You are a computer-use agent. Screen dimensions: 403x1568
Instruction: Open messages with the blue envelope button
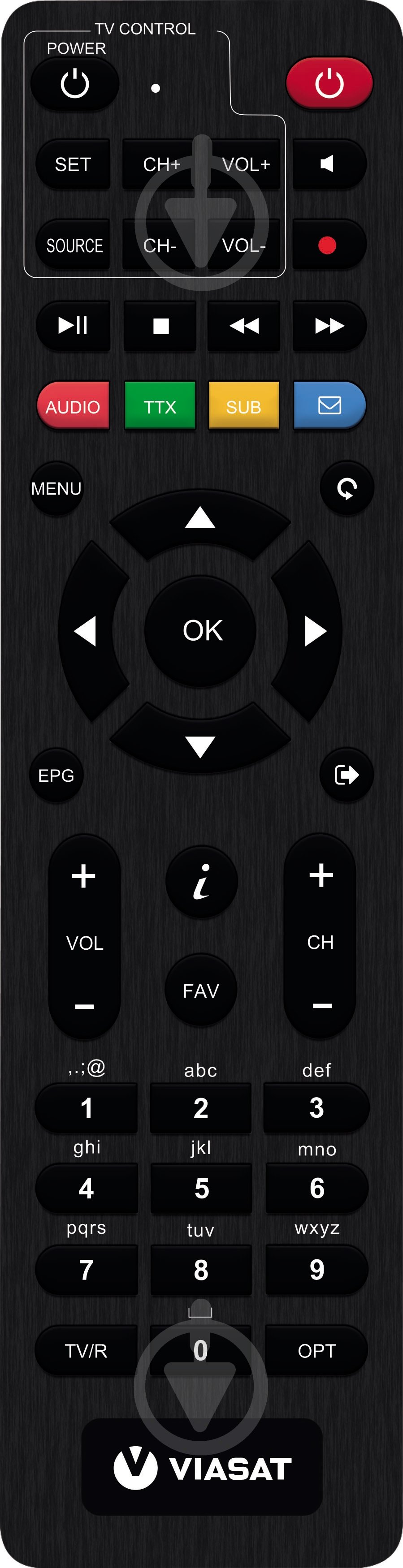click(x=329, y=405)
